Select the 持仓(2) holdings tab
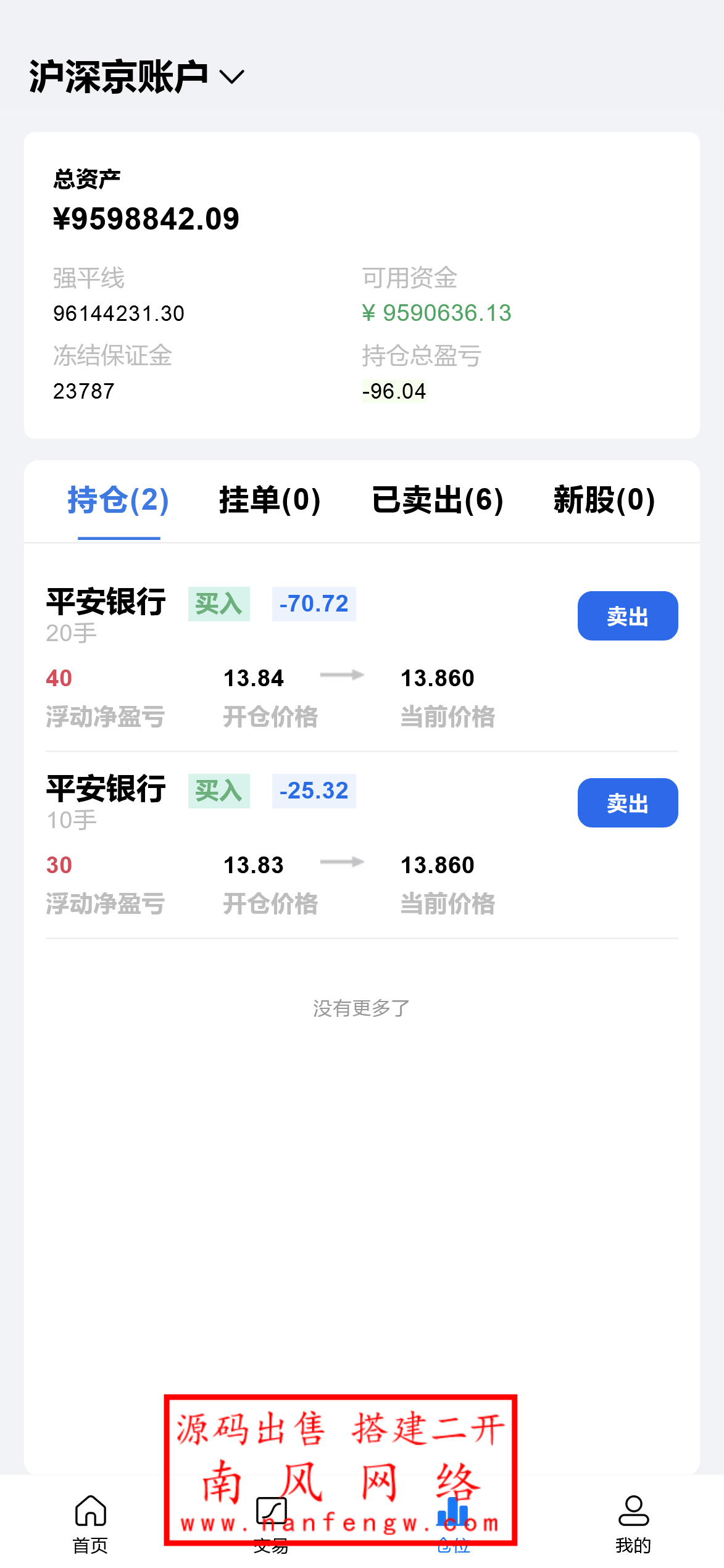 click(x=118, y=501)
